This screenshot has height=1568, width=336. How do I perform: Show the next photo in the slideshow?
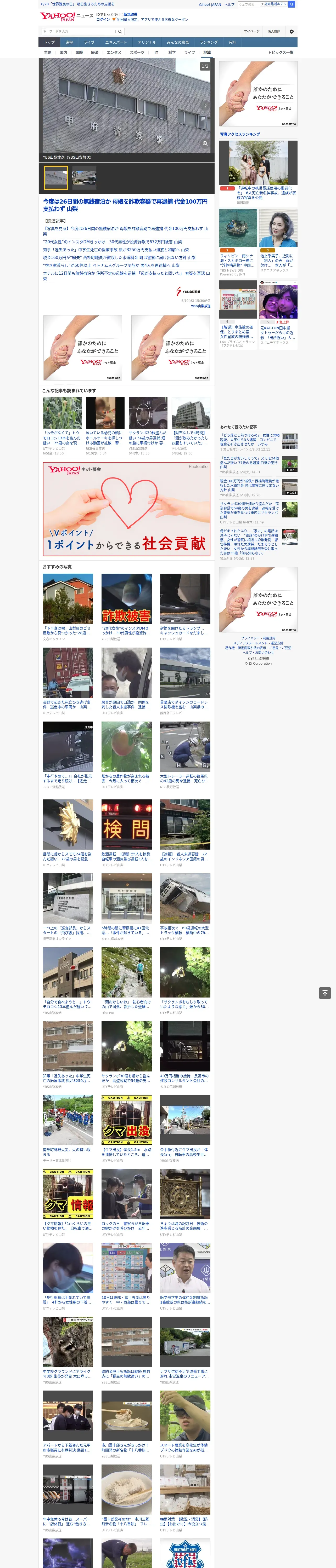205,105
